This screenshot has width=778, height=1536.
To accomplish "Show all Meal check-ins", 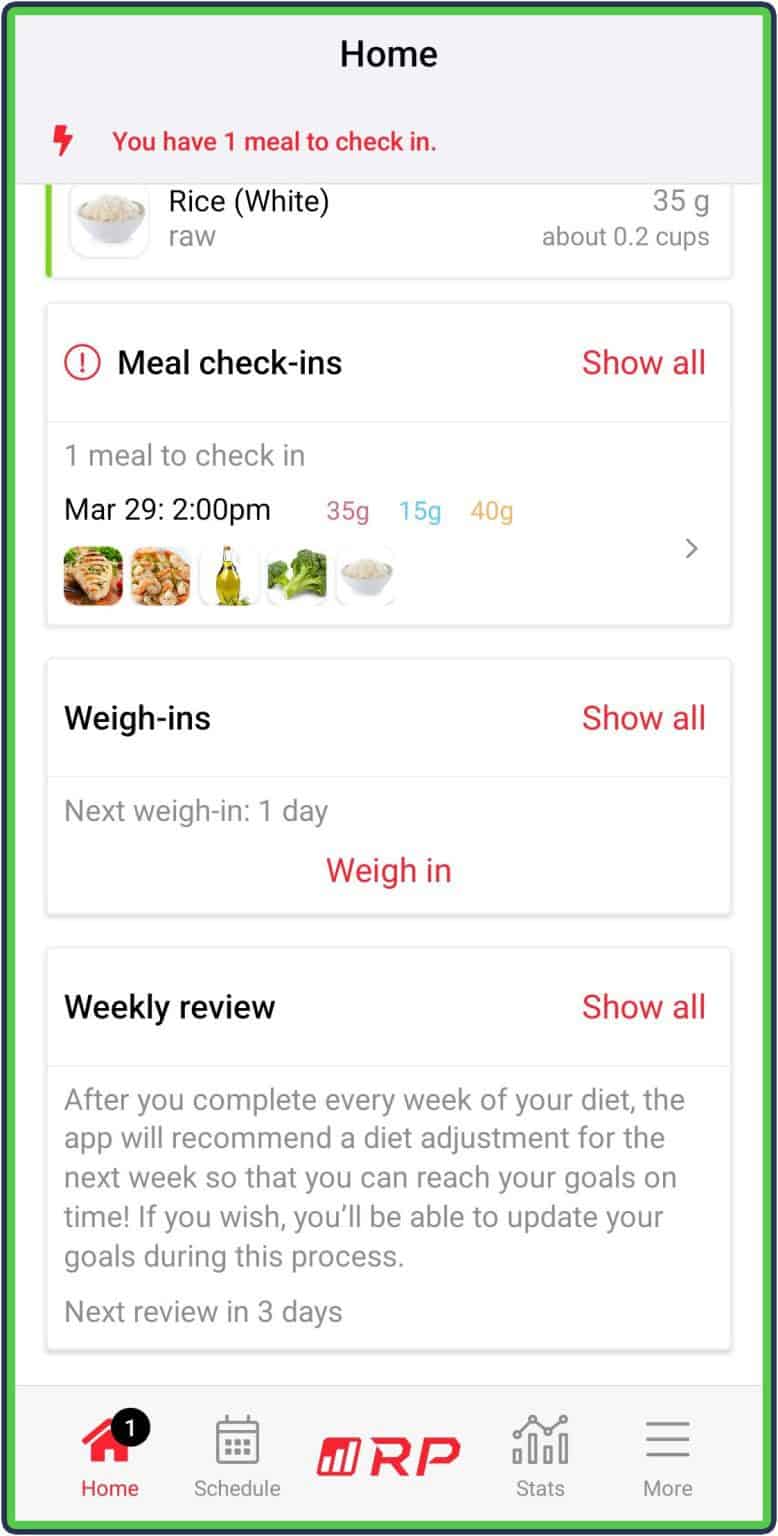I will pos(644,362).
